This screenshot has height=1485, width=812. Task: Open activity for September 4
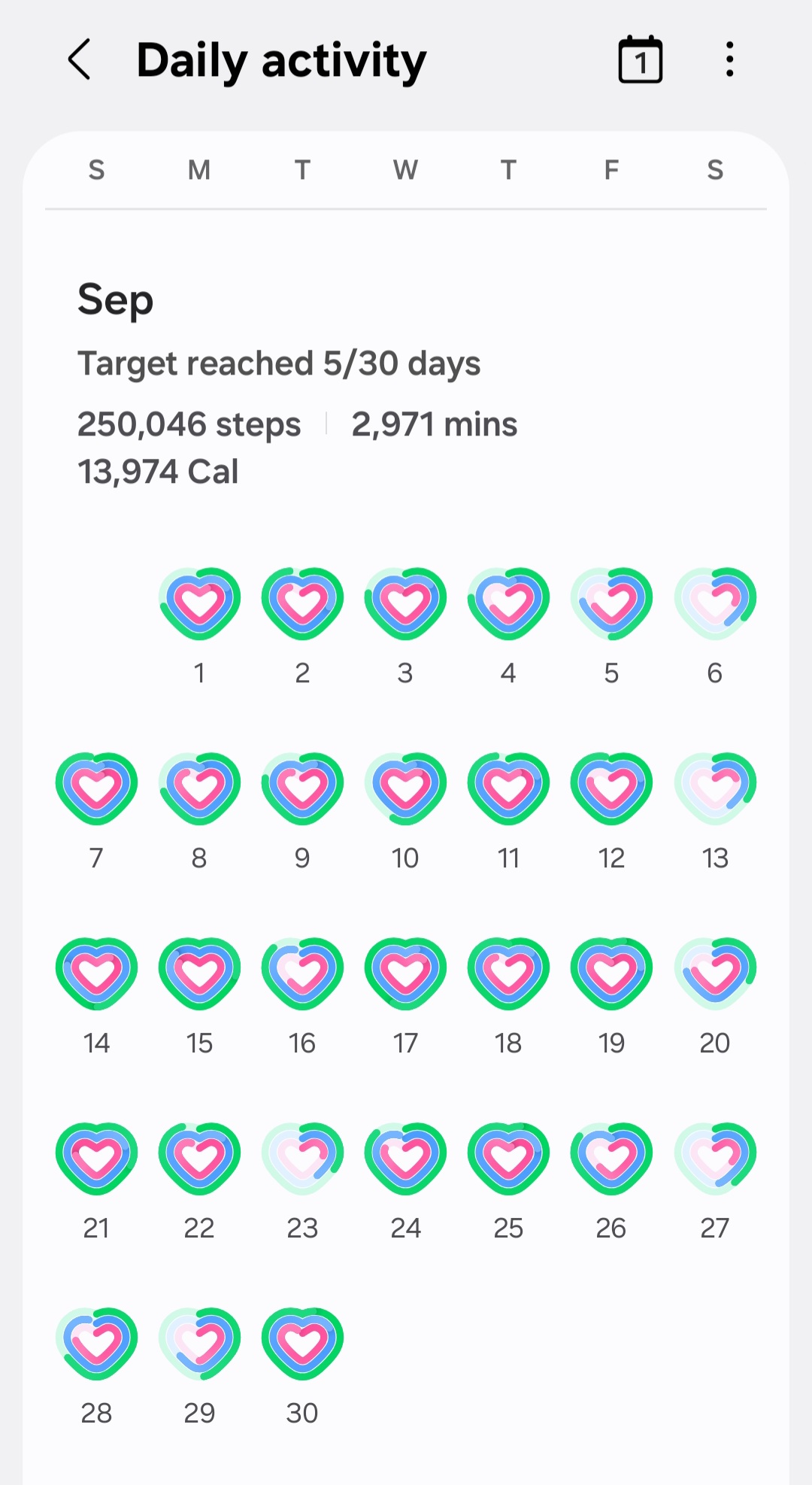point(508,604)
